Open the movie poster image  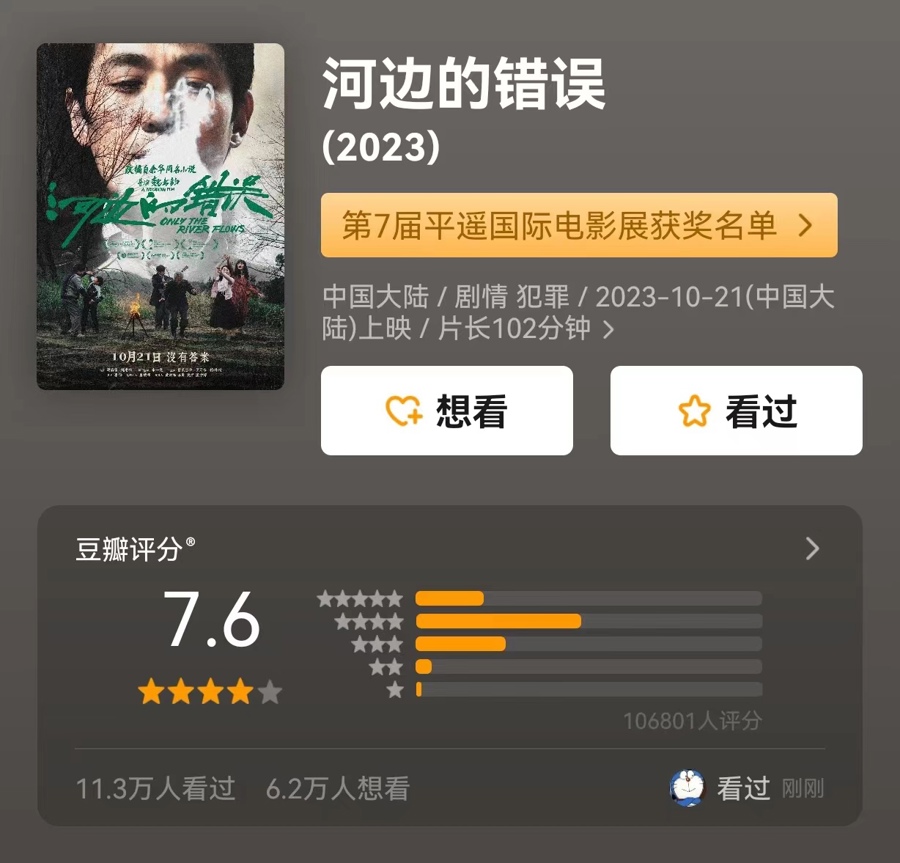[160, 216]
